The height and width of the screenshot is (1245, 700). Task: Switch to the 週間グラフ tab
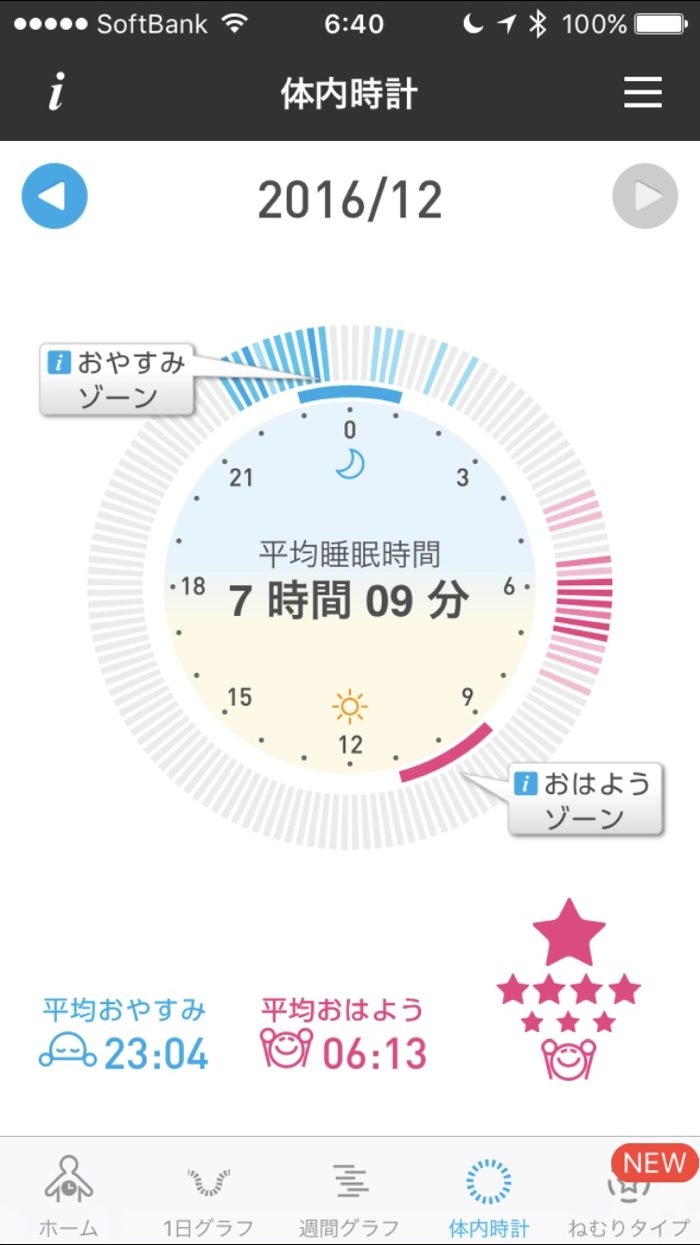(x=349, y=1195)
